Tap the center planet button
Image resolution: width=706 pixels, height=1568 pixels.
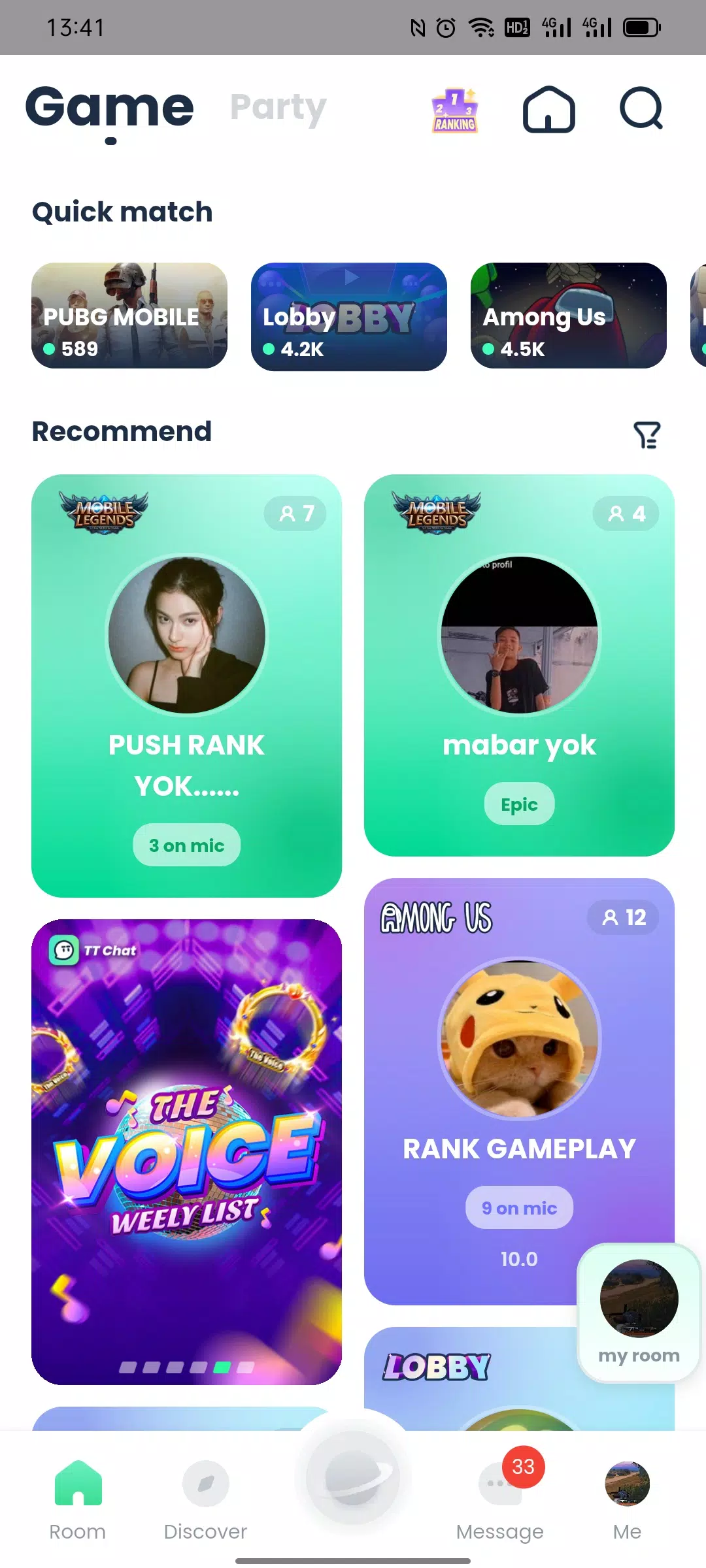pyautogui.click(x=353, y=1478)
